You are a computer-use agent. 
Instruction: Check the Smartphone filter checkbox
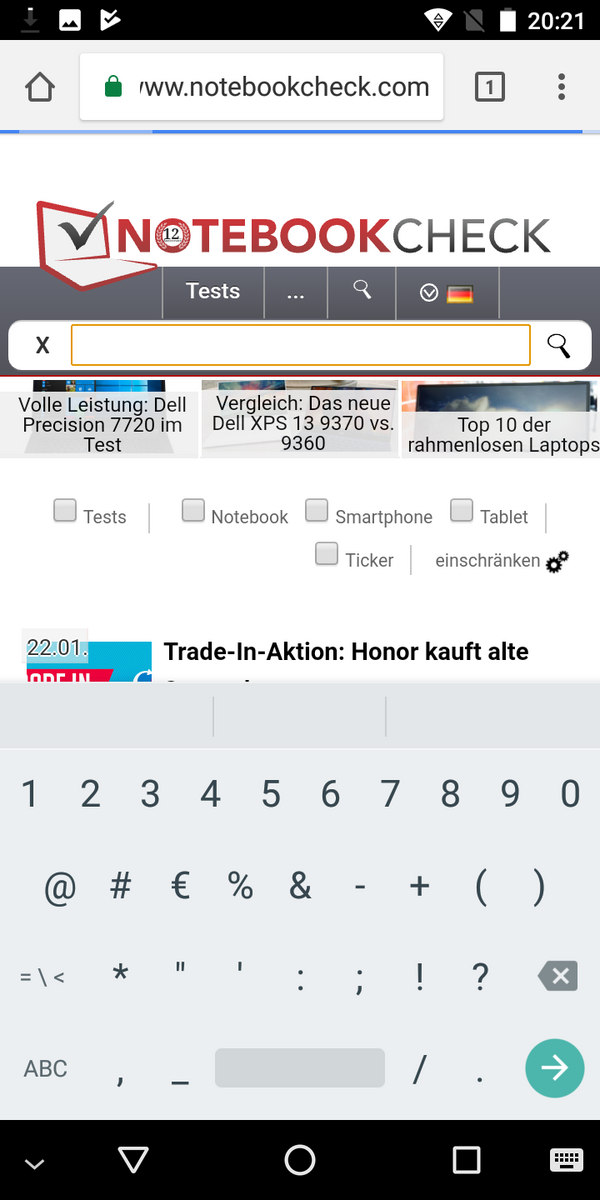(317, 511)
